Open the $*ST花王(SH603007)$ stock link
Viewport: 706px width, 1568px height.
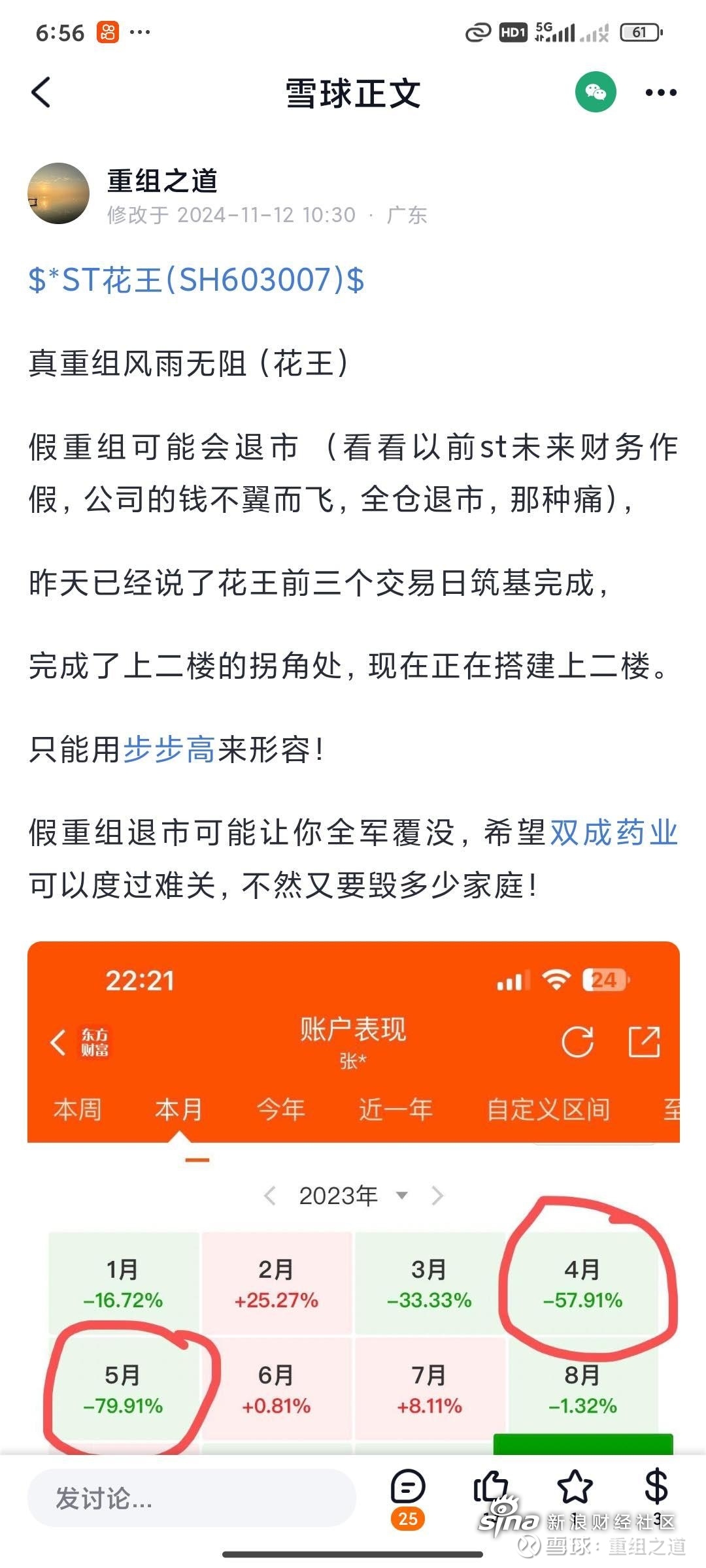click(196, 280)
